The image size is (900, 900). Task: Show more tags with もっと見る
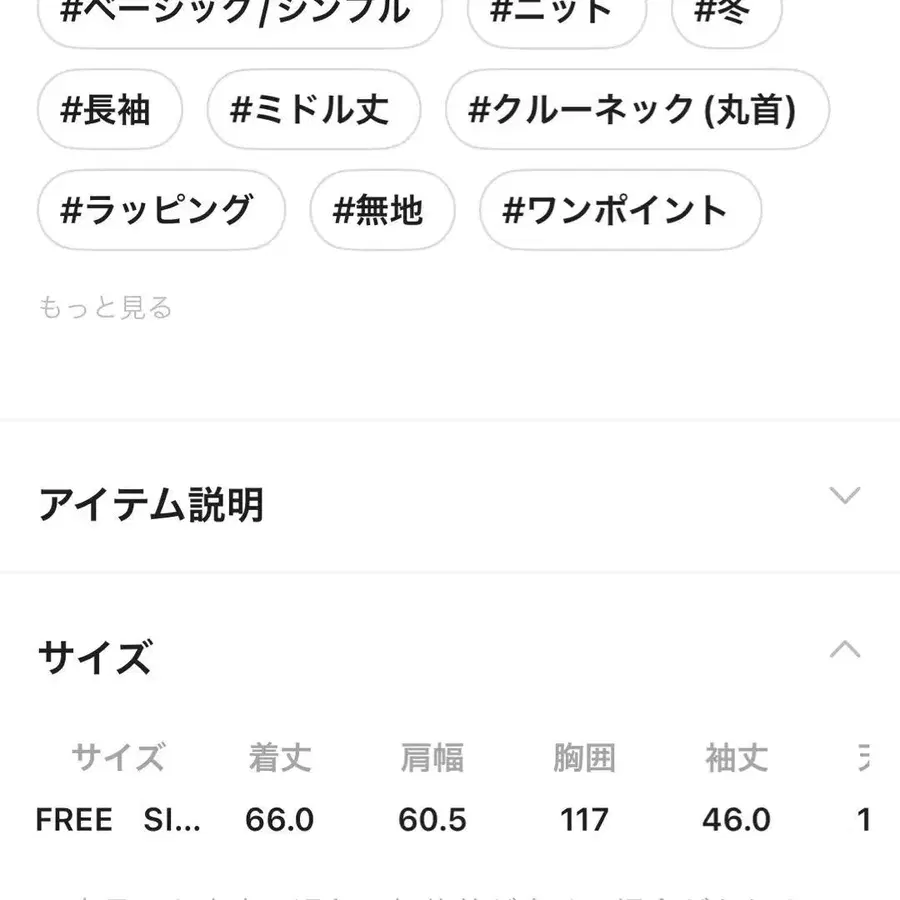pos(105,308)
